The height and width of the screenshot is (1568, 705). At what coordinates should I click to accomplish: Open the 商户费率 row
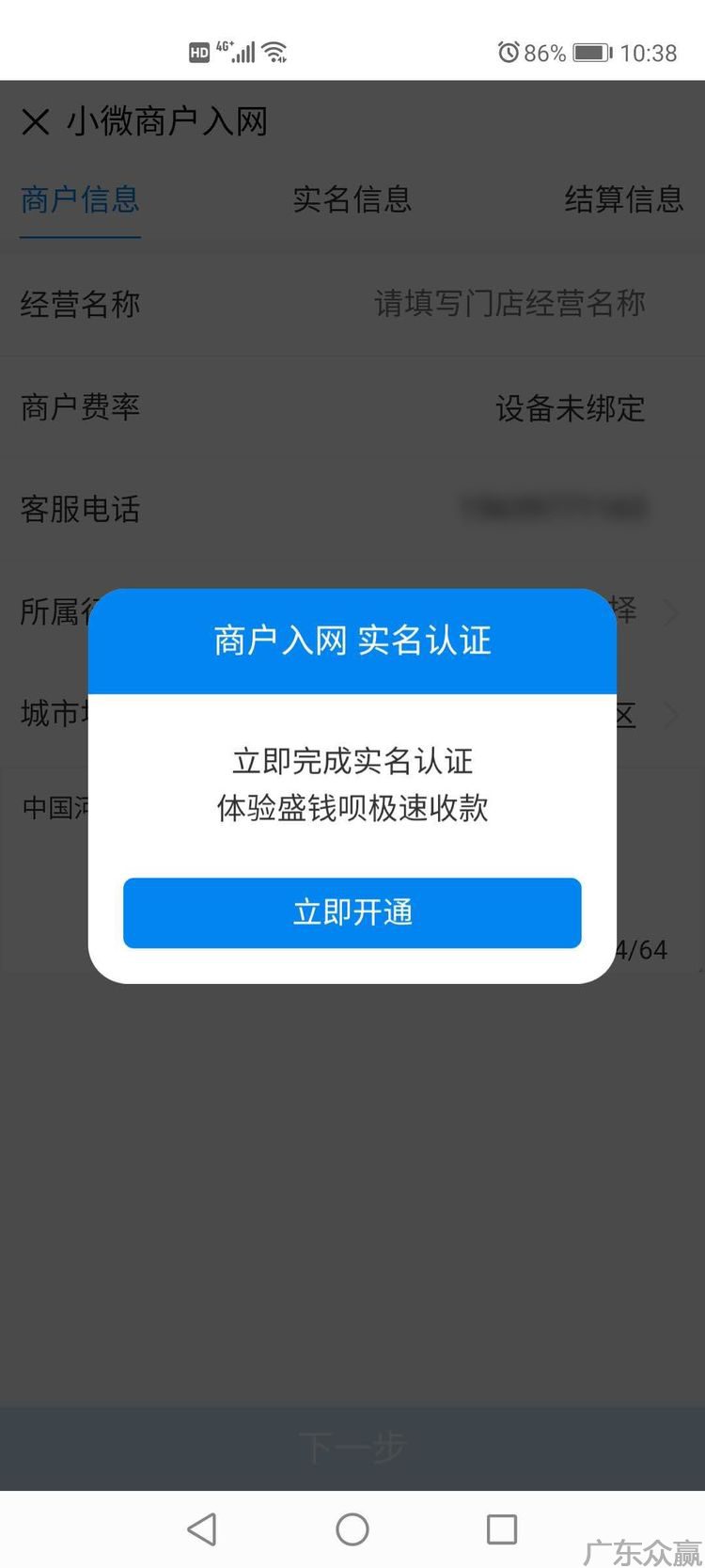[352, 407]
